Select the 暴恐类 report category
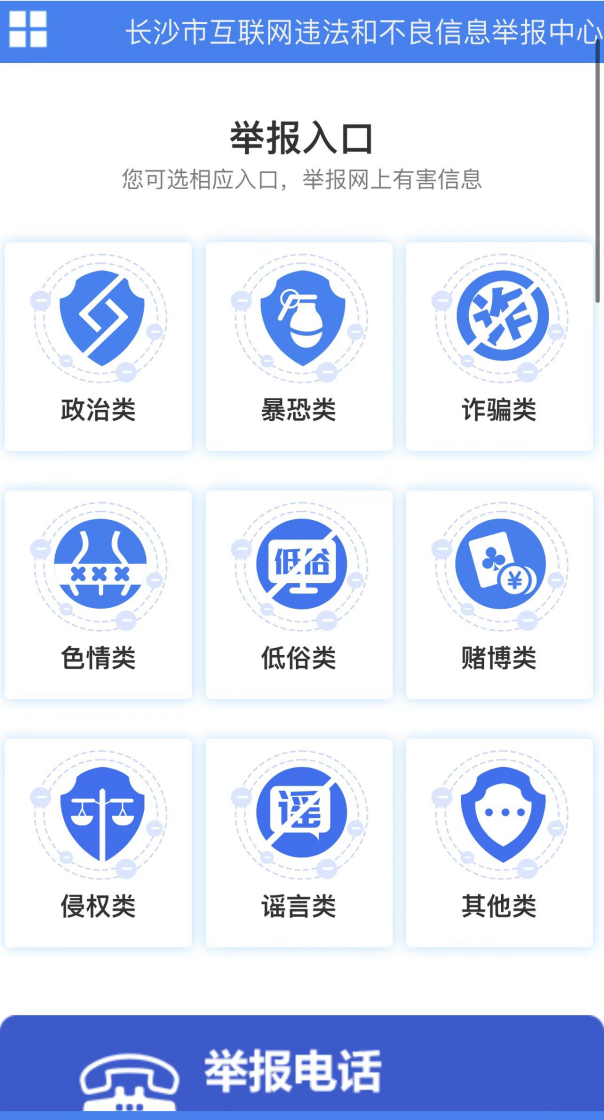604x1120 pixels. (299, 346)
